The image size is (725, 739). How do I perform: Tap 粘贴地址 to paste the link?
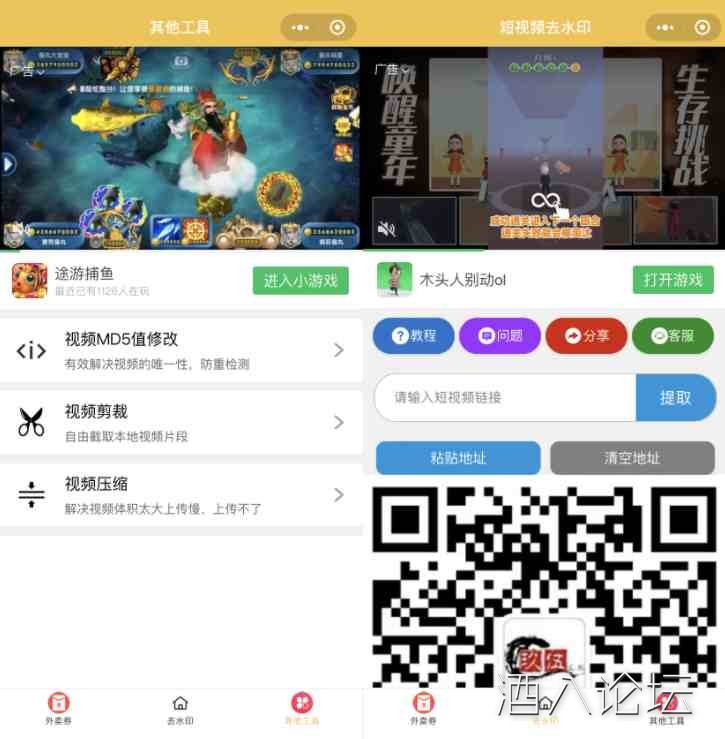click(458, 458)
